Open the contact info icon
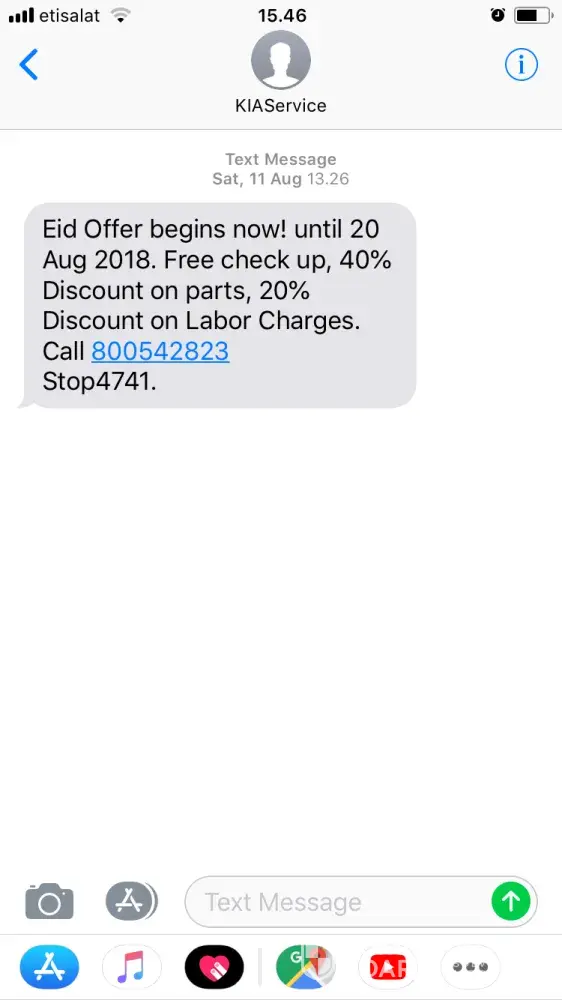This screenshot has width=562, height=1000. point(521,64)
